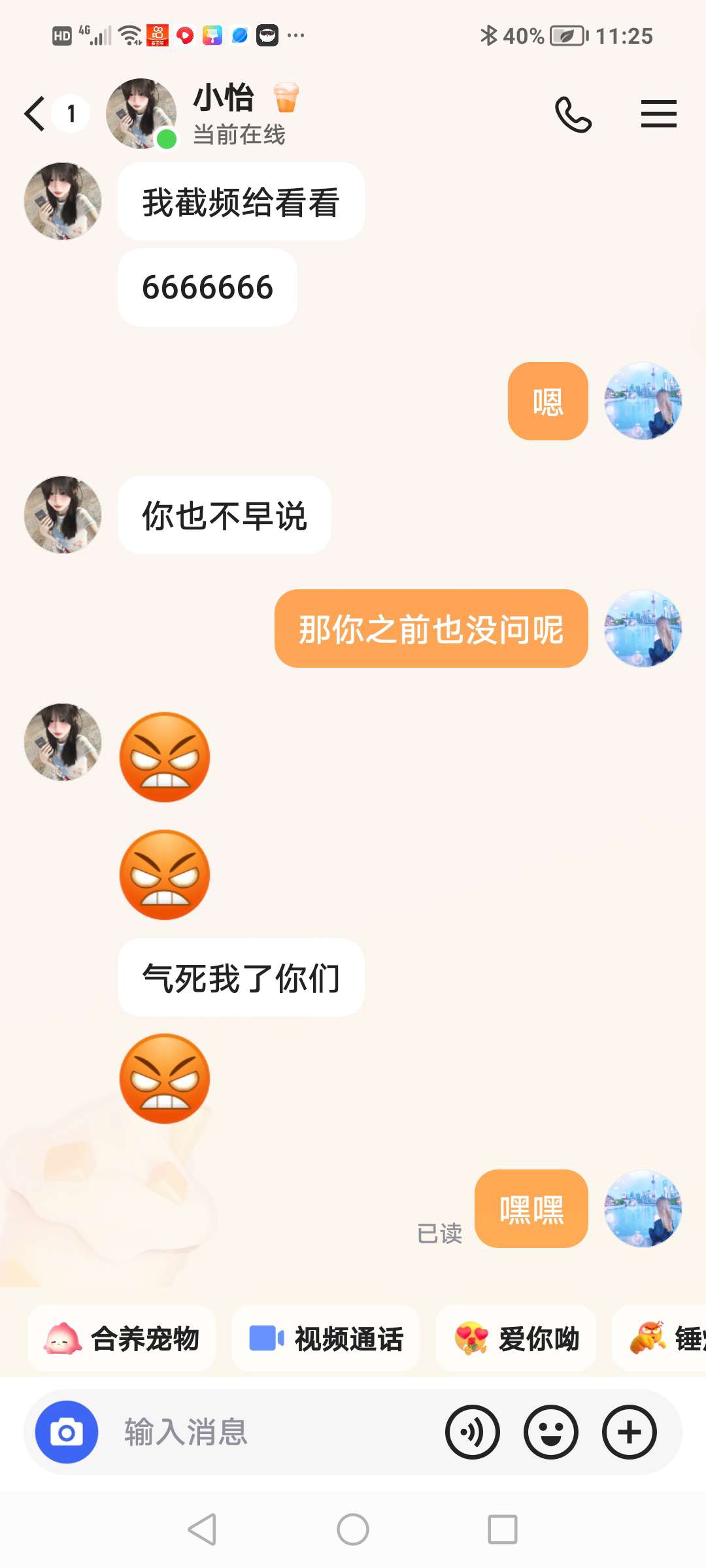706x1568 pixels.
Task: Open the chat settings menu
Action: (x=658, y=114)
